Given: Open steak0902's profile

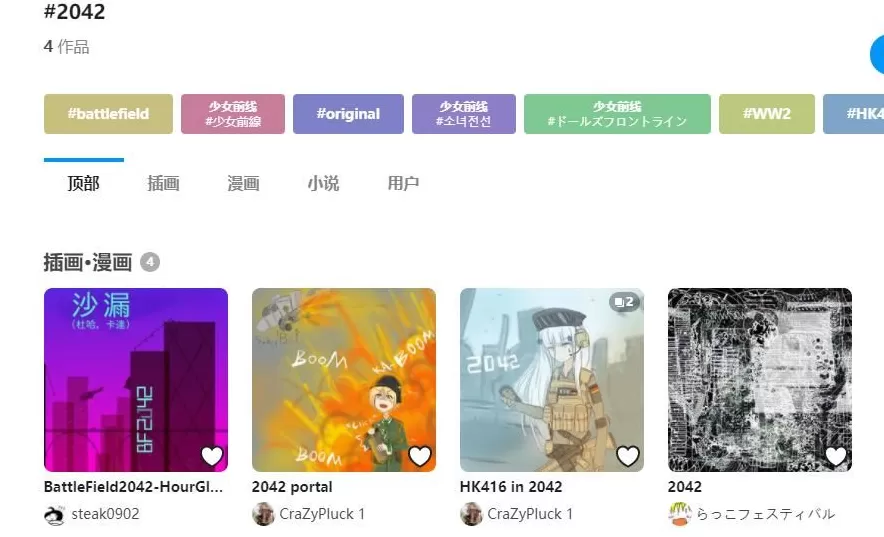Looking at the screenshot, I should pyautogui.click(x=104, y=514).
